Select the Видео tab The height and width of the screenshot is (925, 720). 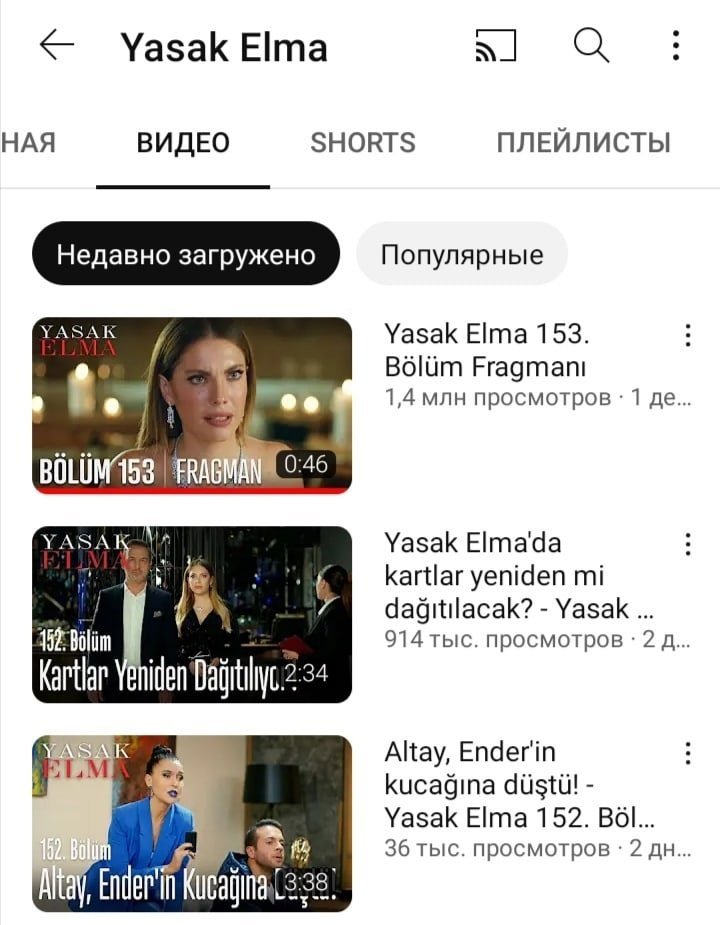pyautogui.click(x=183, y=143)
